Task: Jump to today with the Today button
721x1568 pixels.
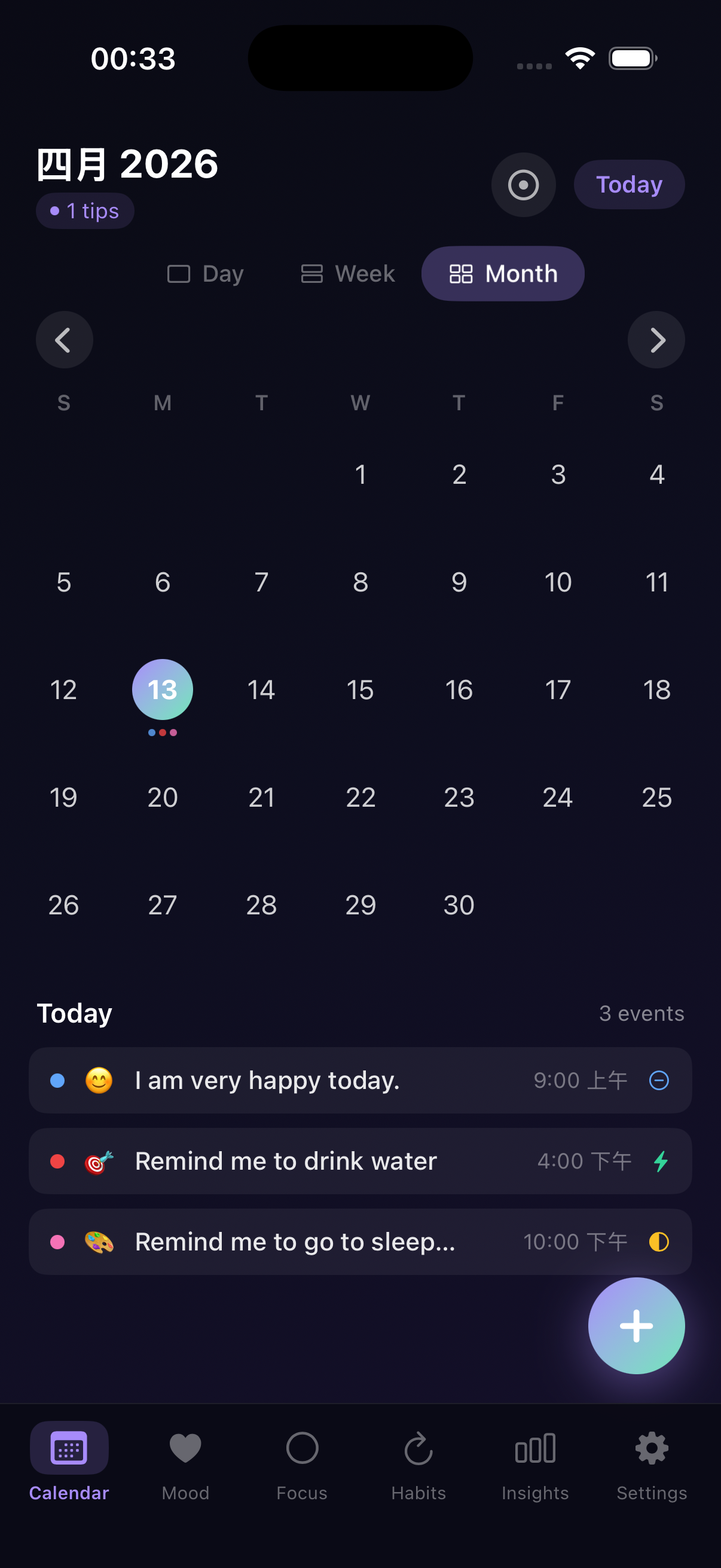Action: pyautogui.click(x=628, y=184)
